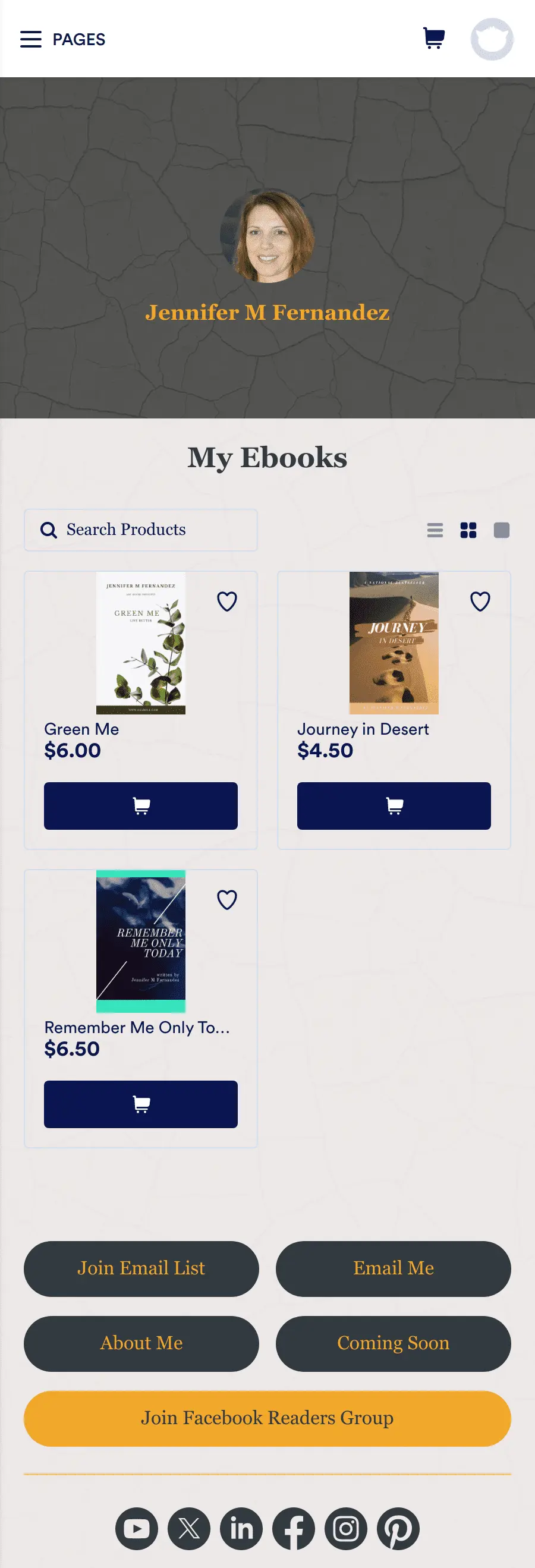
Task: Choose the Email Me button
Action: tap(393, 1268)
